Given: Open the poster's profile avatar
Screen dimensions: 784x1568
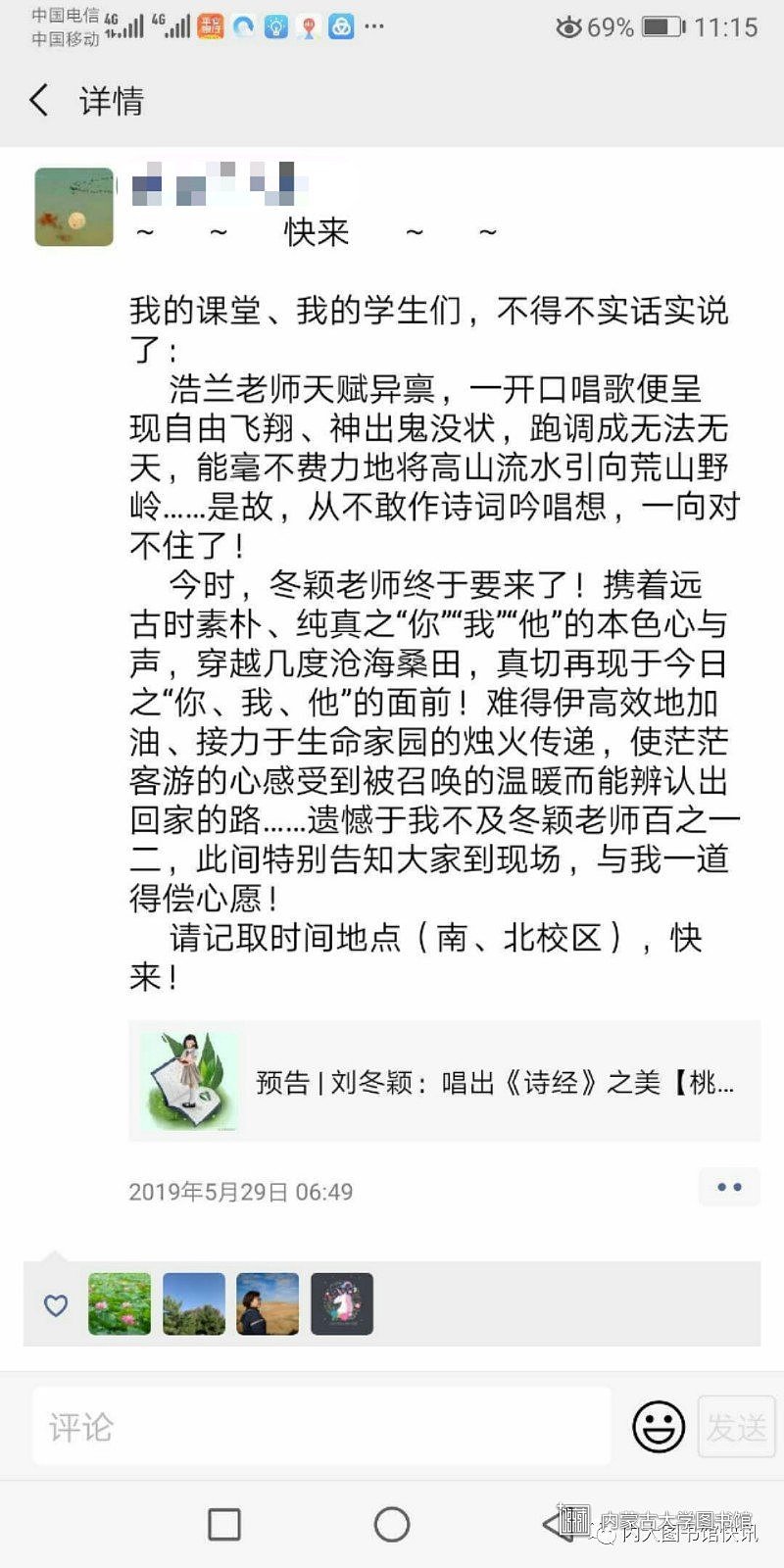Looking at the screenshot, I should coord(73,207).
